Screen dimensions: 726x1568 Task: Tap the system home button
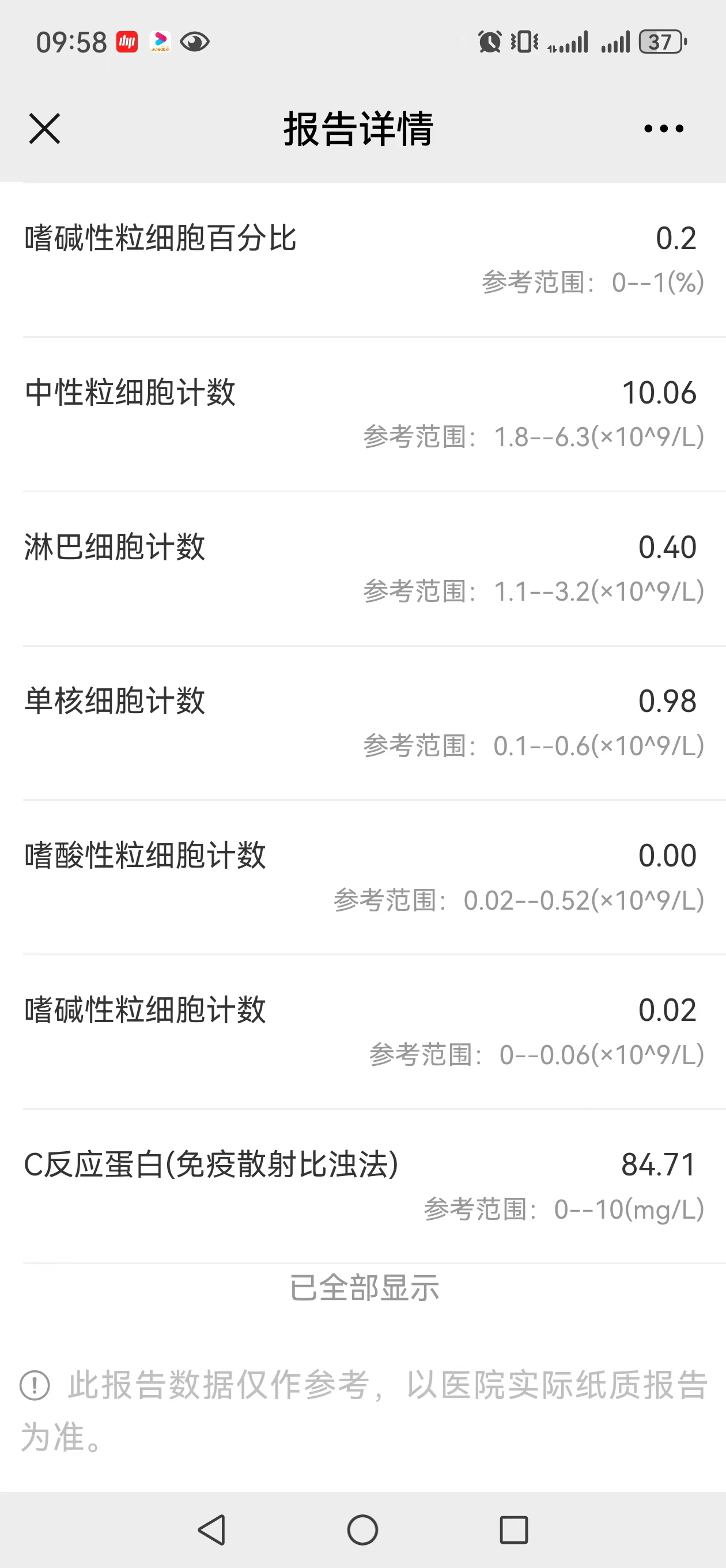[362, 1529]
